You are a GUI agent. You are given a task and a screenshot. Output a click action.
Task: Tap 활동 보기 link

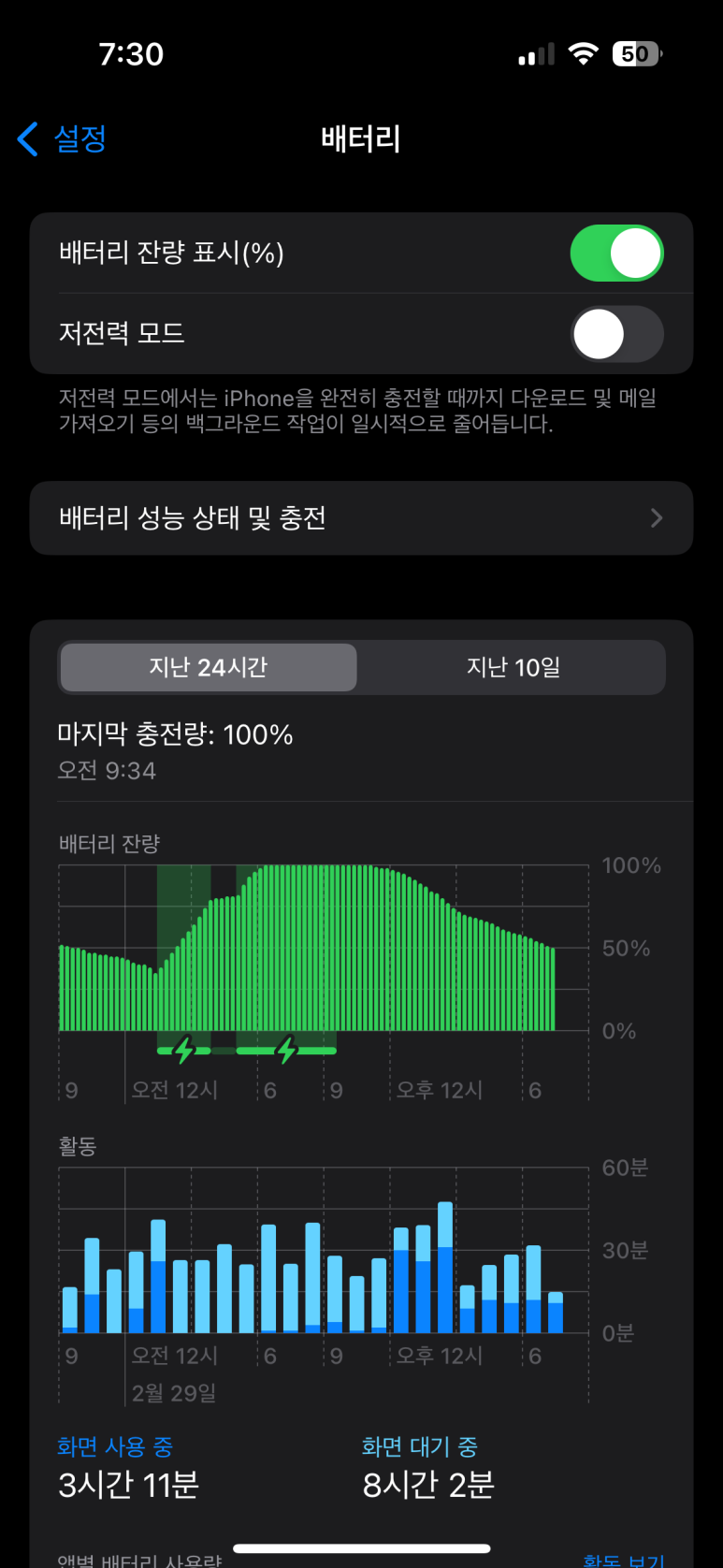click(623, 1561)
